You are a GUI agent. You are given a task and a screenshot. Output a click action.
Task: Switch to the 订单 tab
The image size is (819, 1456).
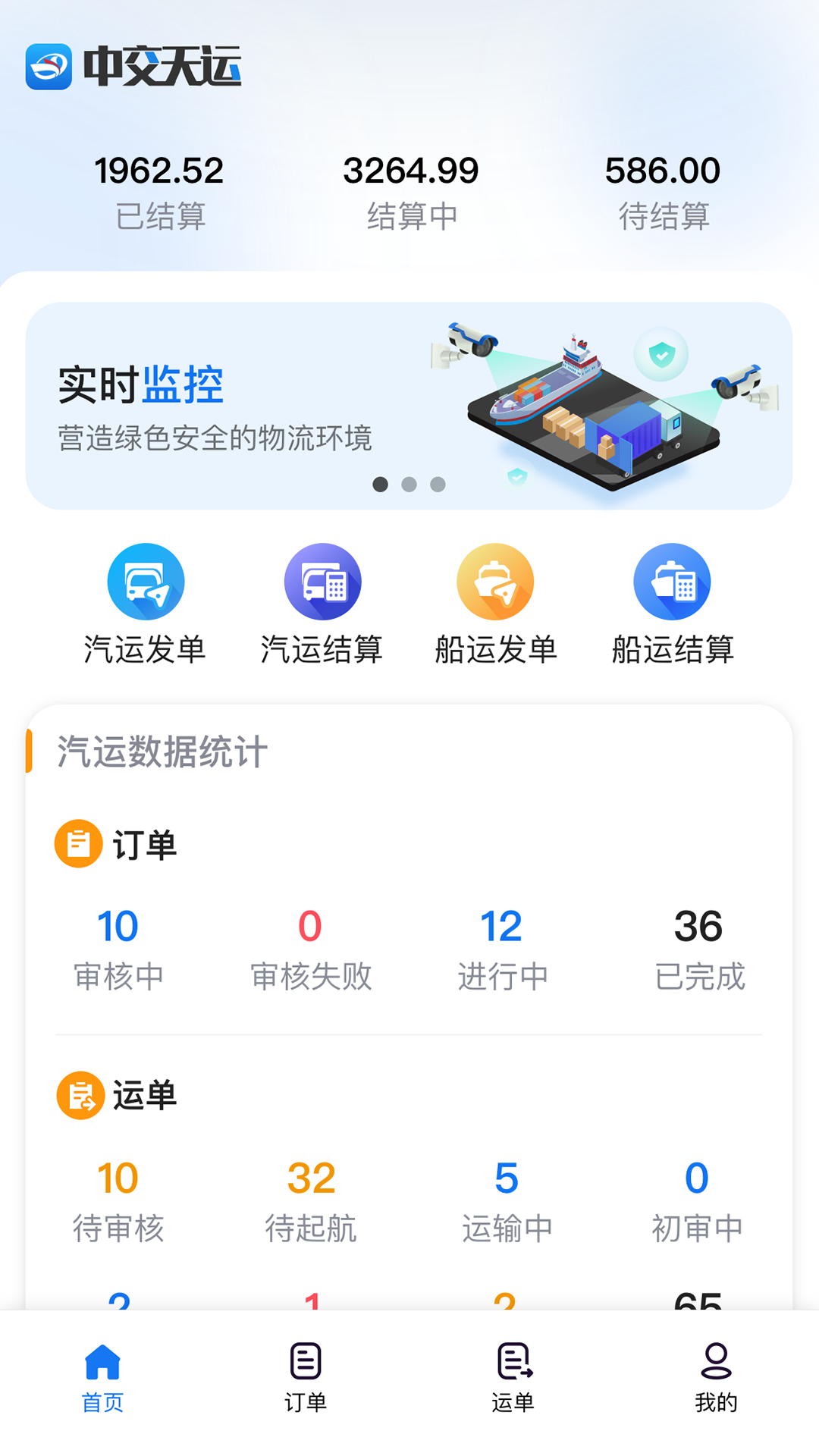[306, 1377]
